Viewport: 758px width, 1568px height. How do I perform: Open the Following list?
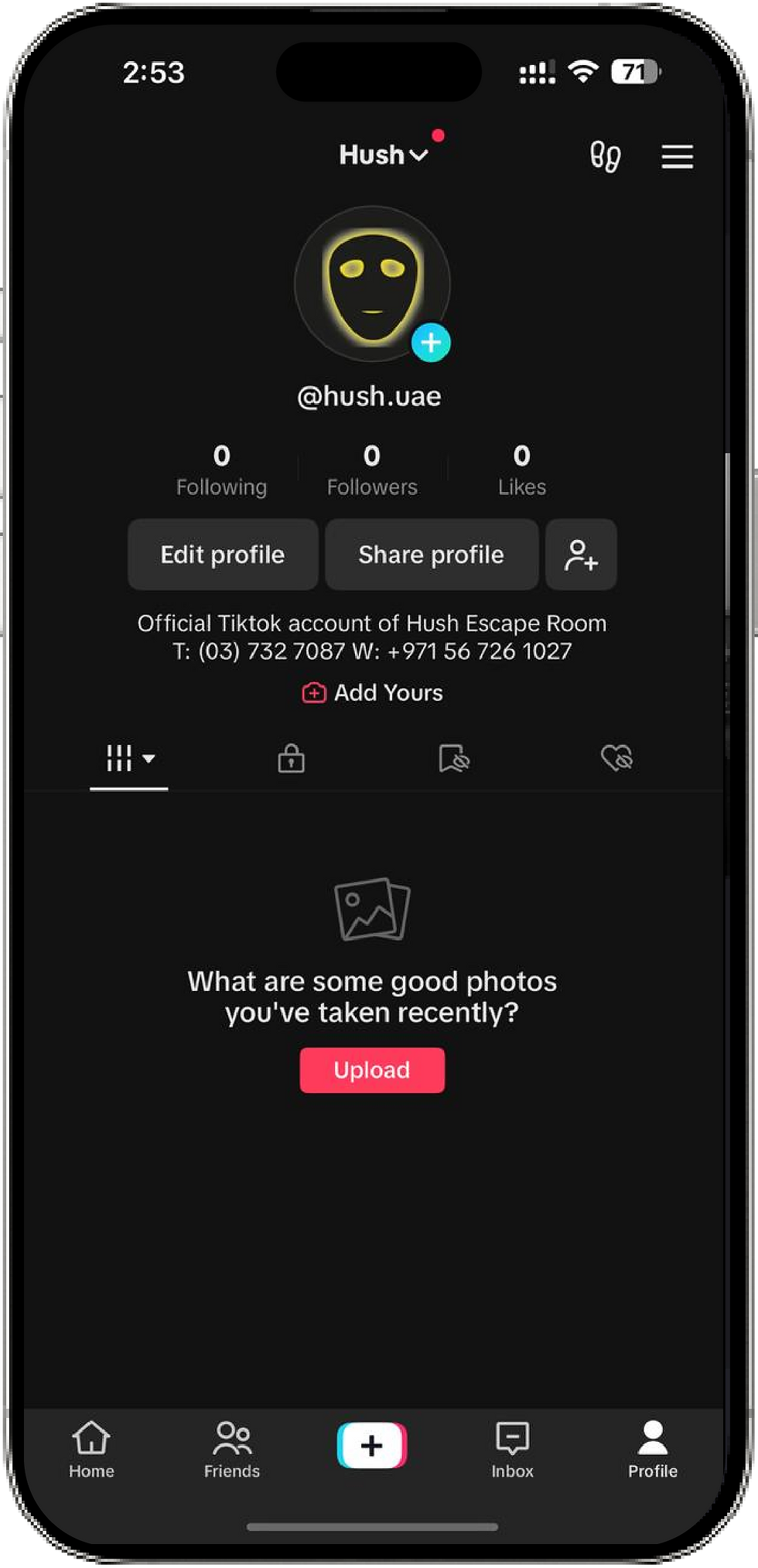pyautogui.click(x=221, y=470)
